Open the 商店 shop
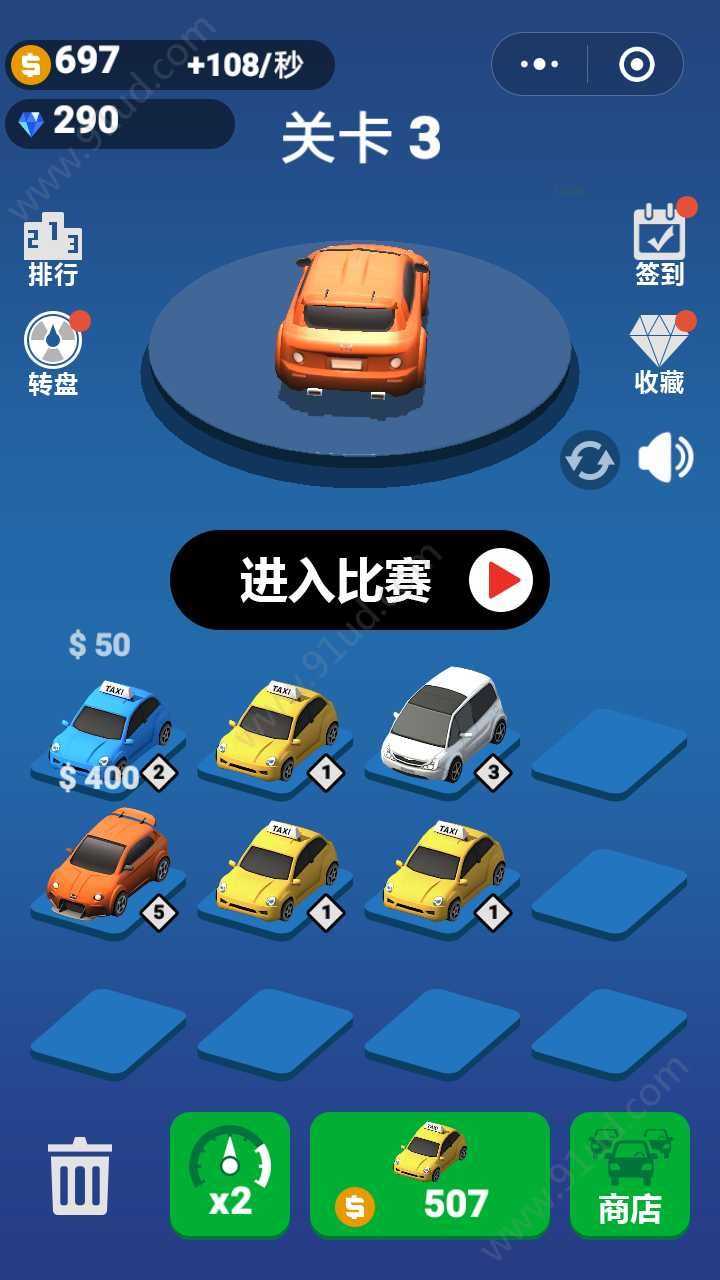720x1280 pixels. click(630, 1174)
